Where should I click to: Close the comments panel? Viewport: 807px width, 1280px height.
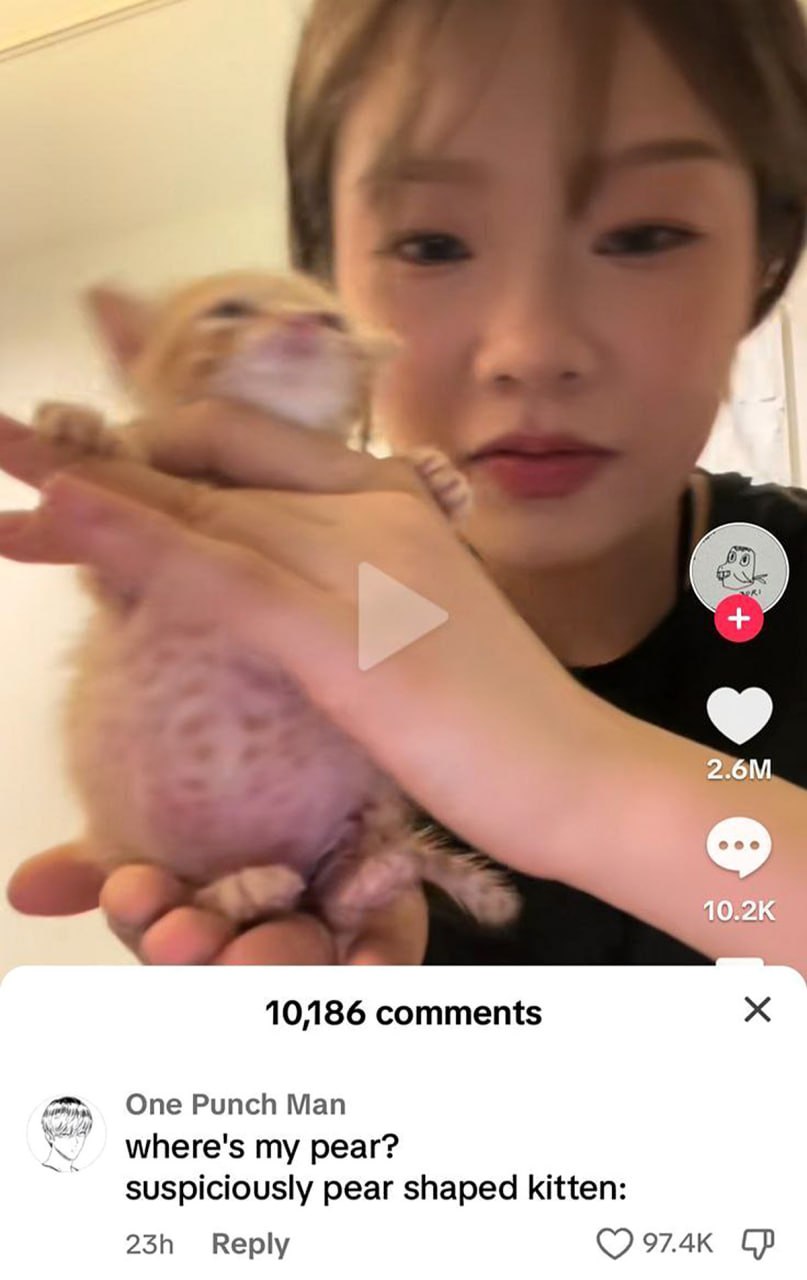pyautogui.click(x=758, y=1010)
